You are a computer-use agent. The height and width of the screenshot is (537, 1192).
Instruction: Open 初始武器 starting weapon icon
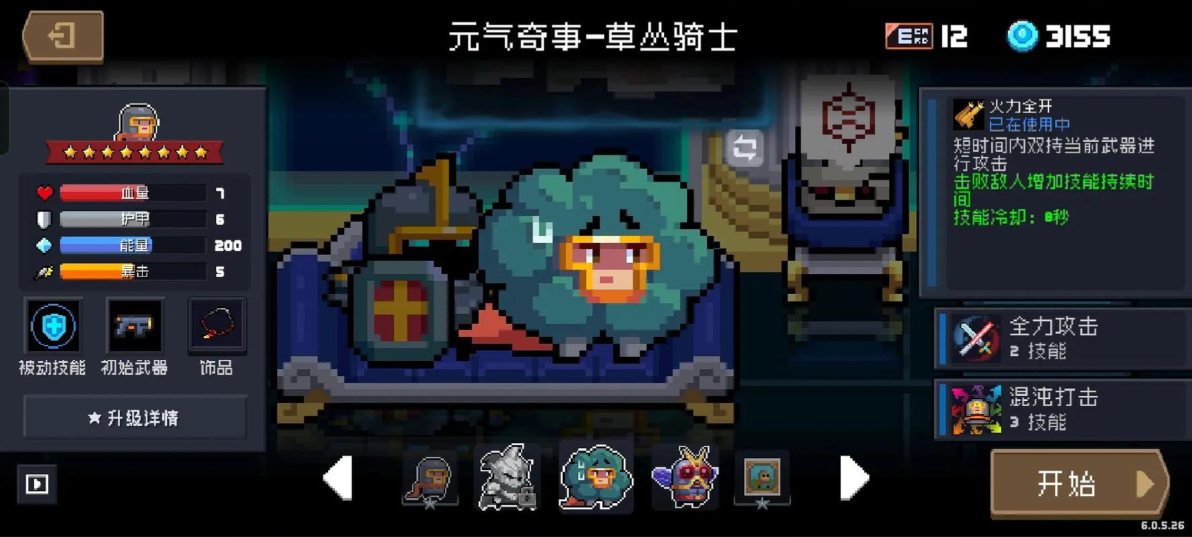click(x=135, y=326)
